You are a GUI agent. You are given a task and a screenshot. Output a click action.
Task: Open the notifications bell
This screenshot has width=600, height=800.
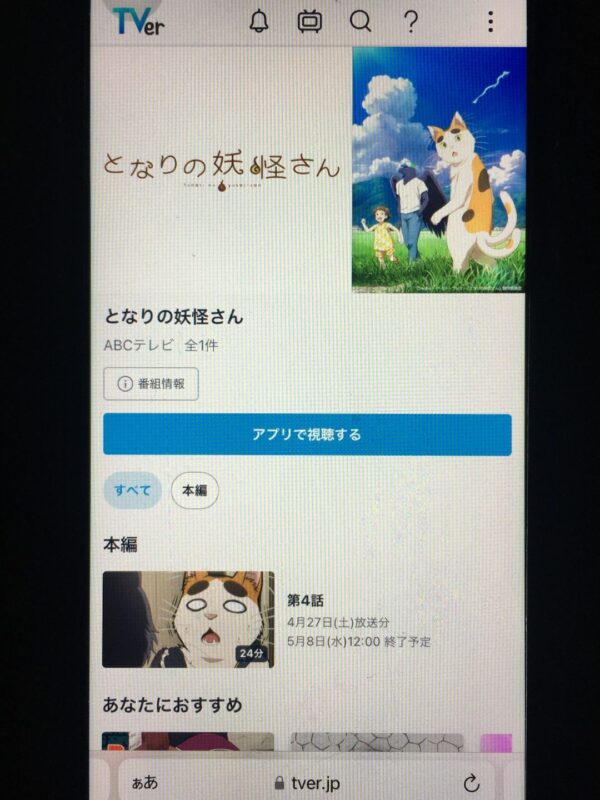(259, 21)
